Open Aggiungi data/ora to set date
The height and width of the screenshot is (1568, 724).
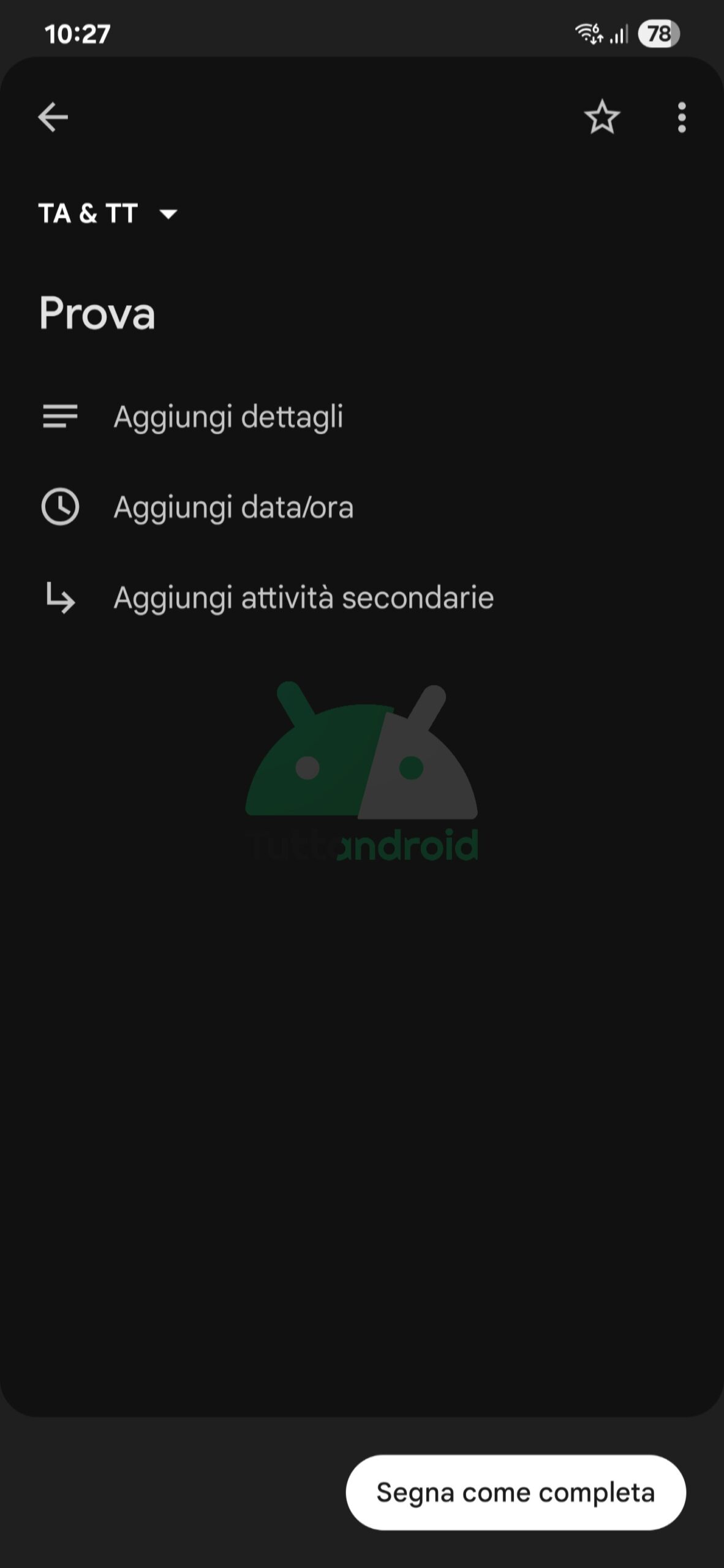point(233,508)
